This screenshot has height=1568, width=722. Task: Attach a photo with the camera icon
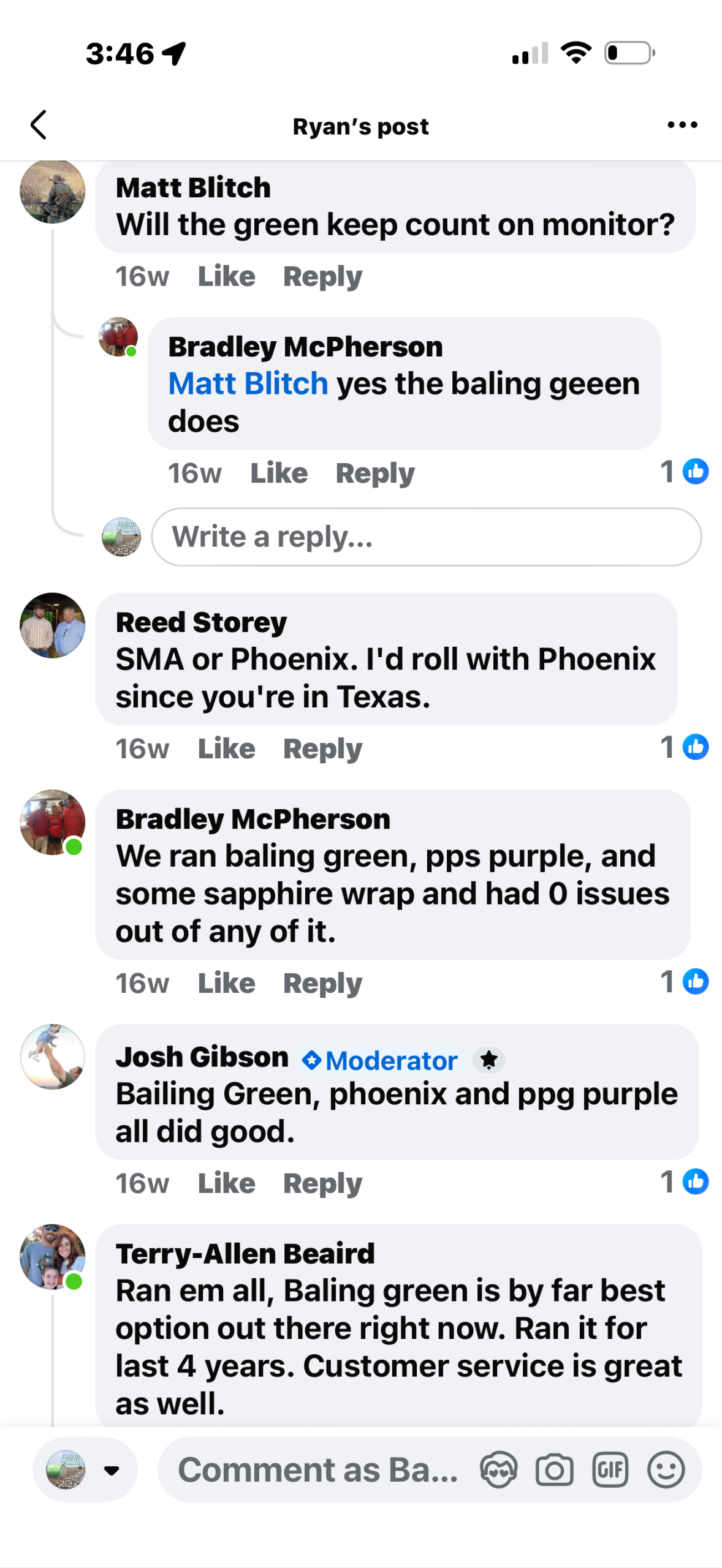tap(554, 1469)
